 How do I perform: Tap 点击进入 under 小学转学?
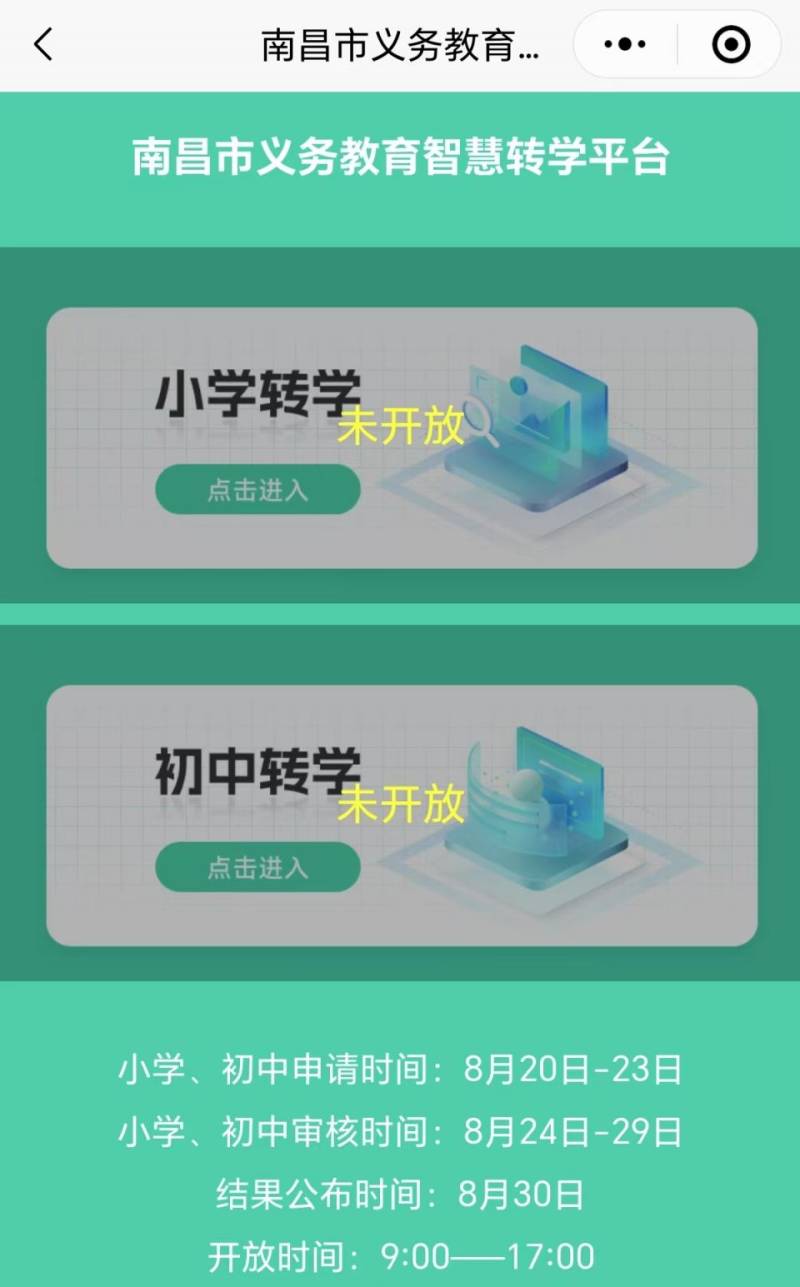257,490
